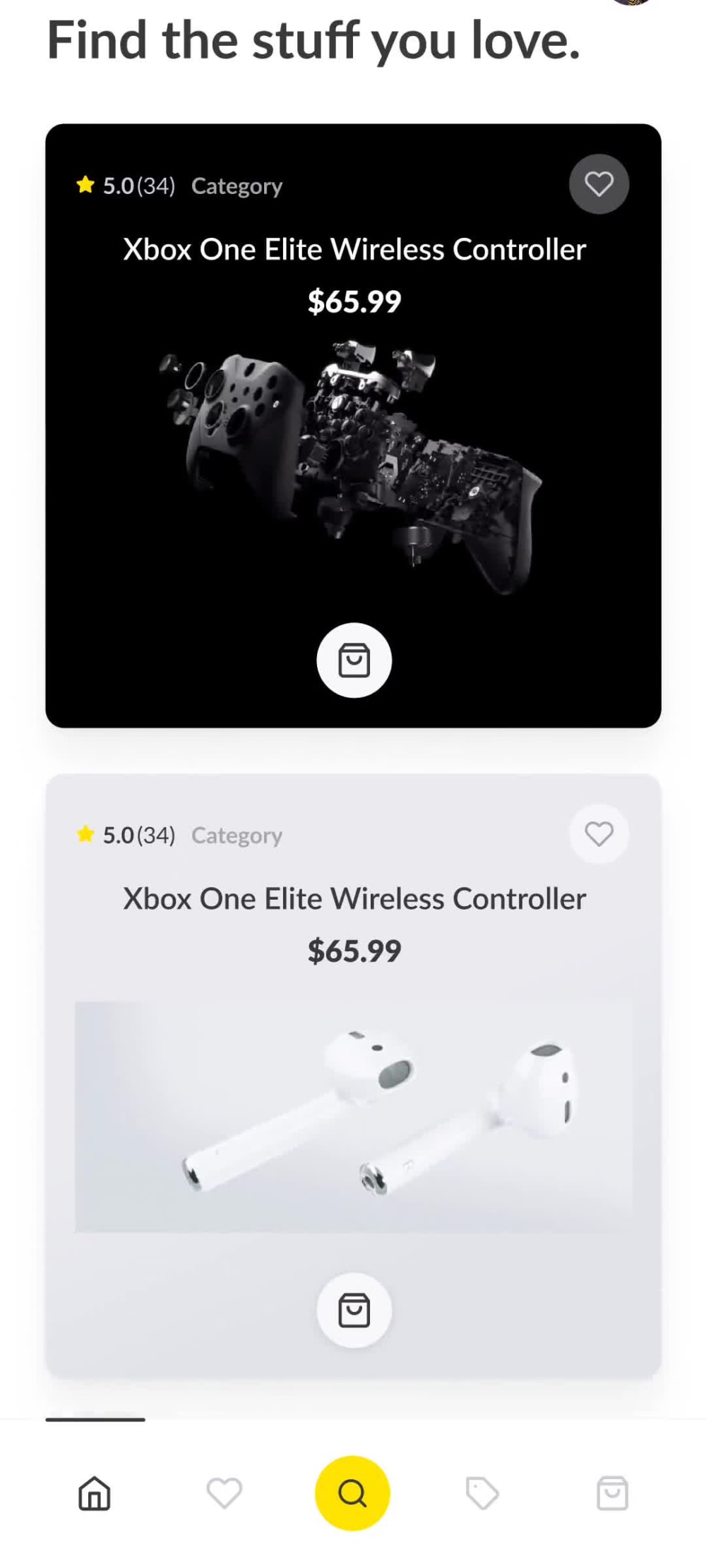This screenshot has width=706, height=1568.
Task: Add the black controller product to bag
Action: point(354,661)
